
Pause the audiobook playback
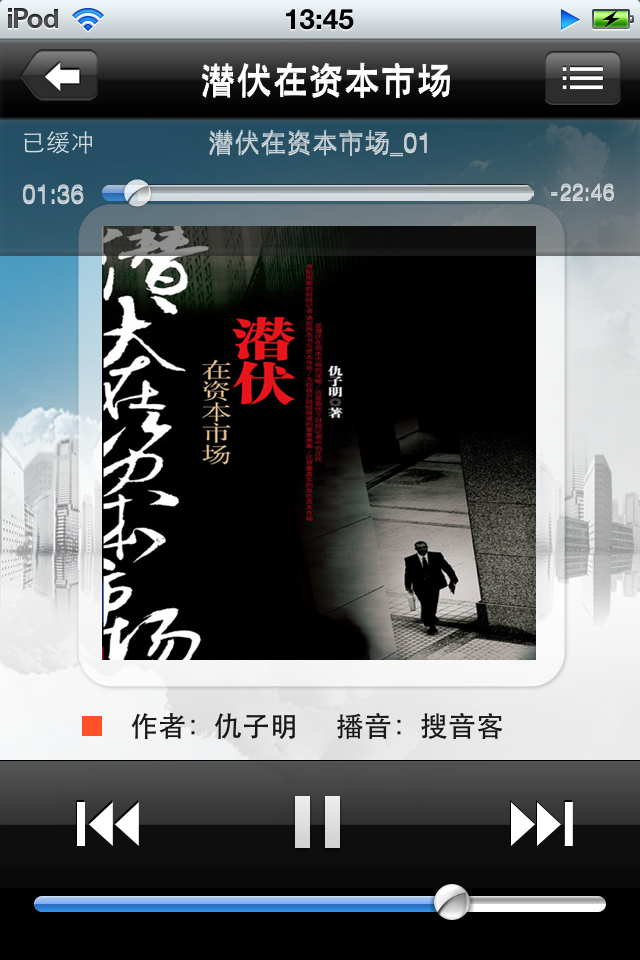pos(318,822)
